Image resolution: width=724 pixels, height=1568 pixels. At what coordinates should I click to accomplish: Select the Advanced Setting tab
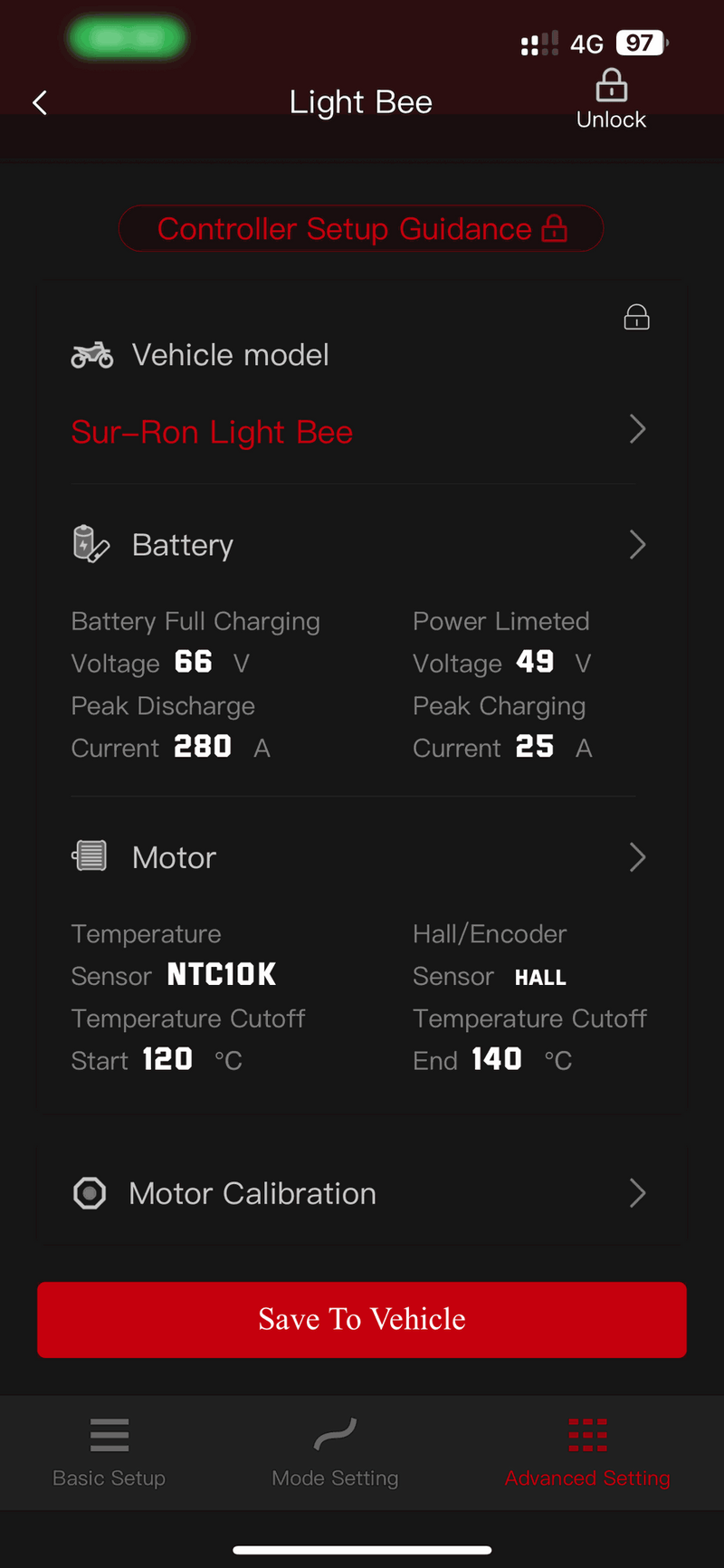[x=587, y=1452]
